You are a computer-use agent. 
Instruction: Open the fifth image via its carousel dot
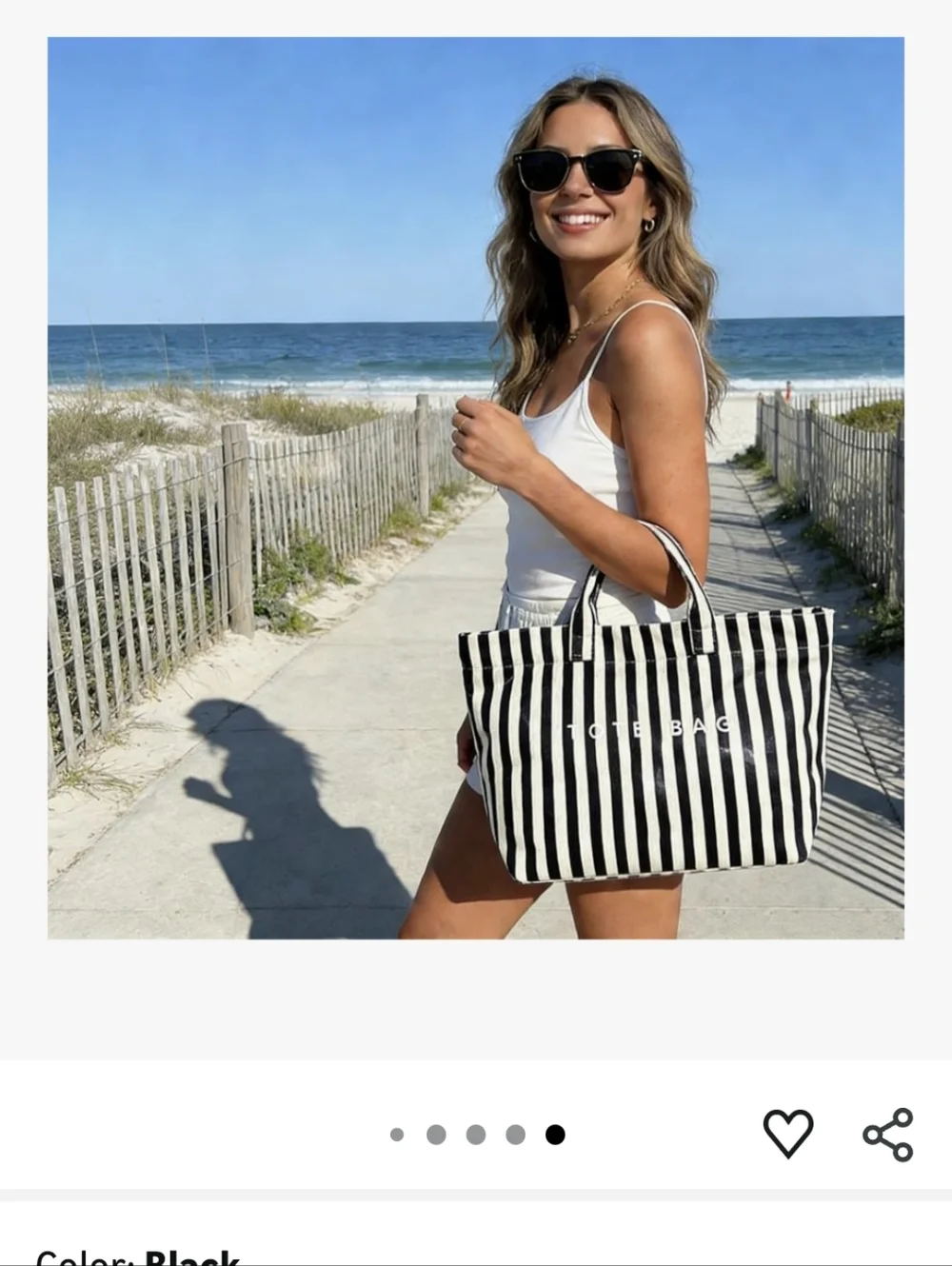(556, 1134)
